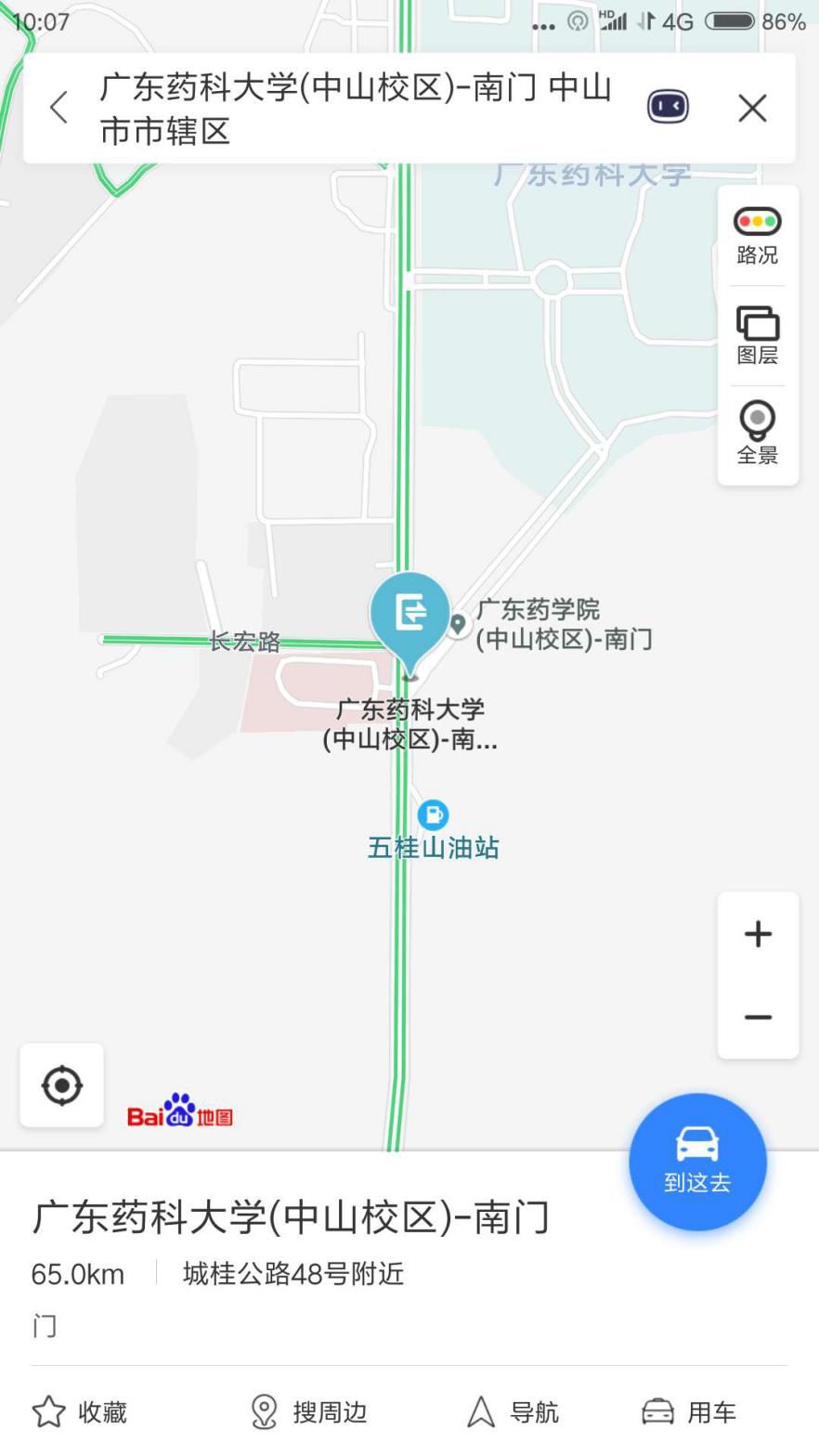Select the 广东药学院(中山校区)-南门 map marker
Viewport: 819px width, 1456px height.
tap(458, 624)
